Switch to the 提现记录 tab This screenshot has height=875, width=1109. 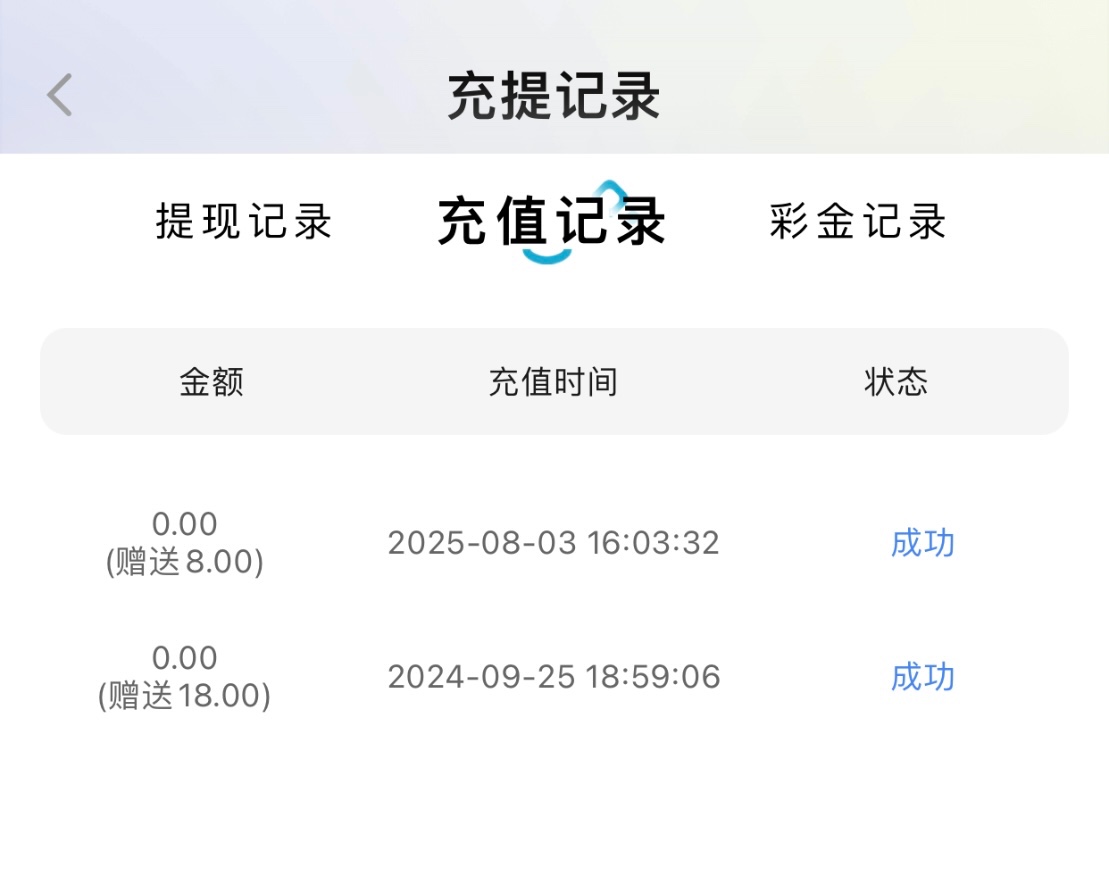point(244,221)
